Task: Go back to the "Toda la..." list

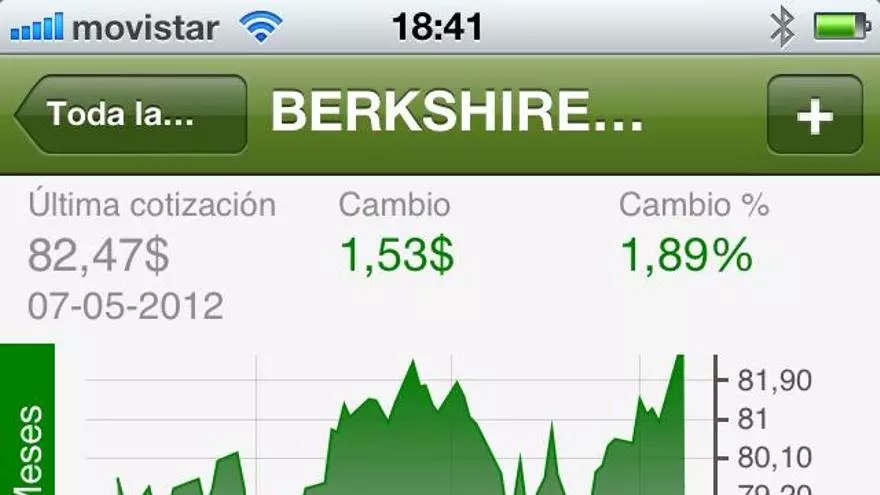Action: 131,114
